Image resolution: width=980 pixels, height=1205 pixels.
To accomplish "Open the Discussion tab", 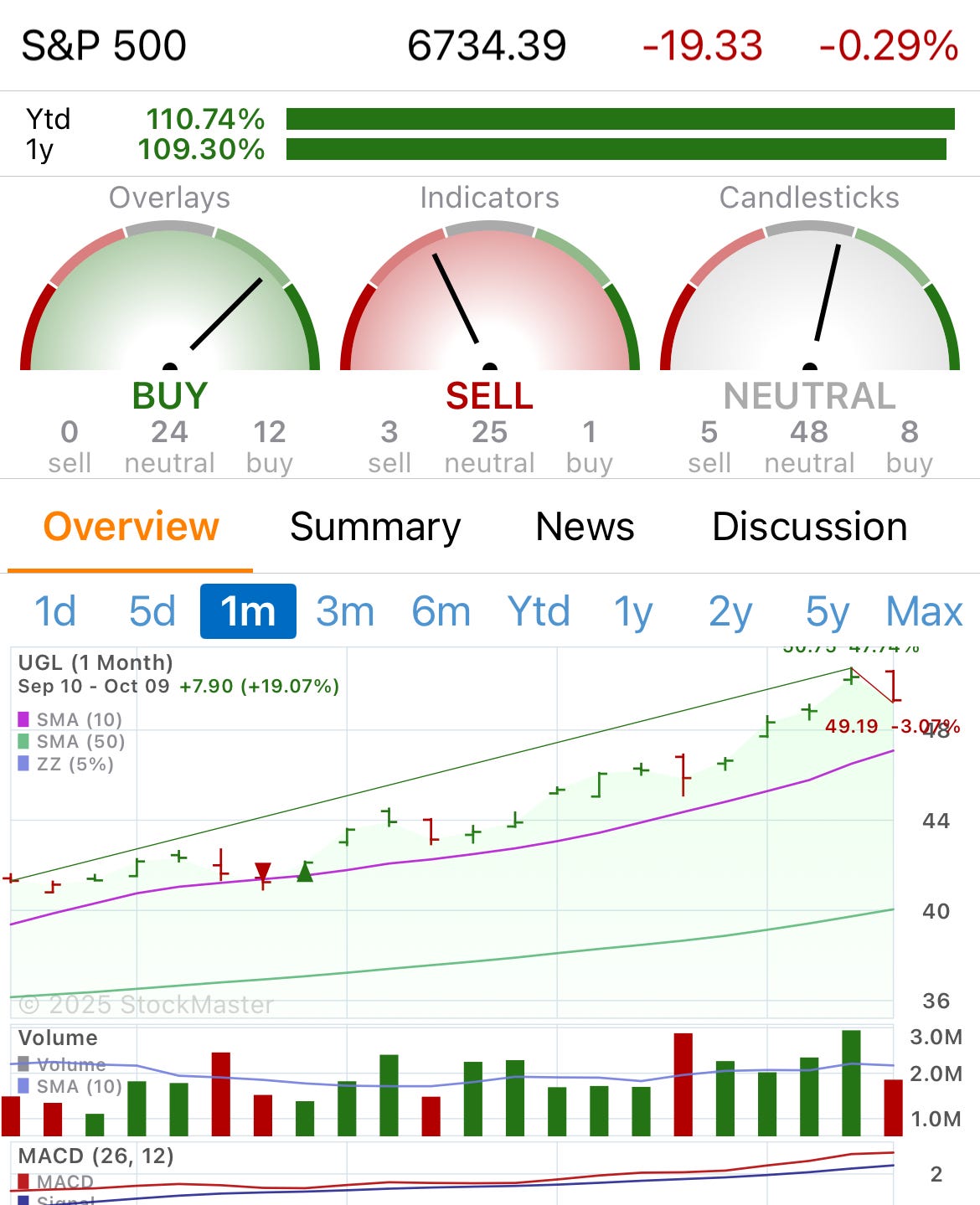I will point(809,528).
